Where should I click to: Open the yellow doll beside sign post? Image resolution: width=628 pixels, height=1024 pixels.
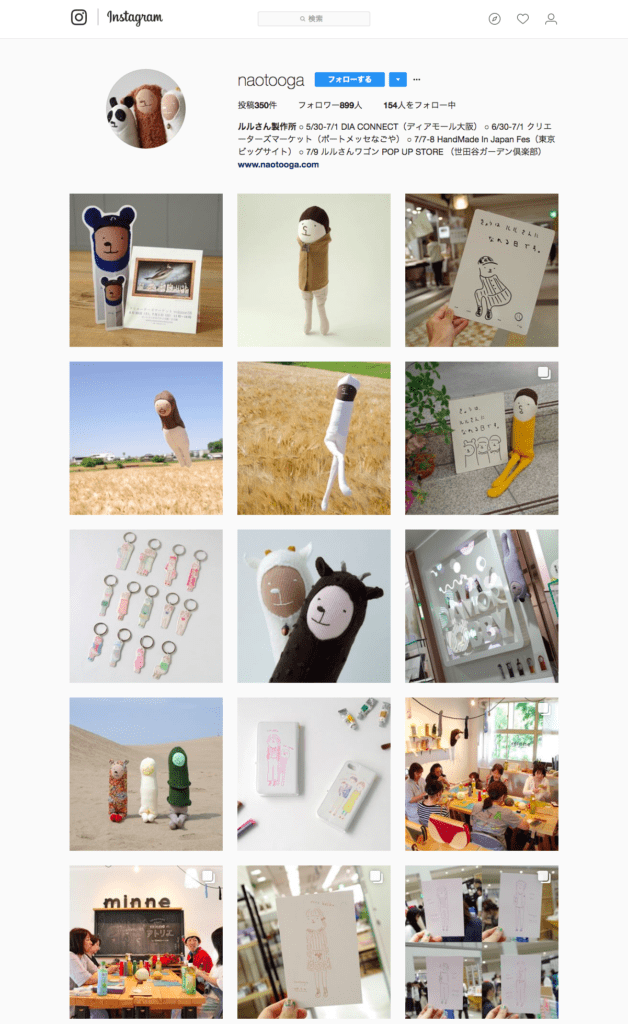[x=482, y=438]
